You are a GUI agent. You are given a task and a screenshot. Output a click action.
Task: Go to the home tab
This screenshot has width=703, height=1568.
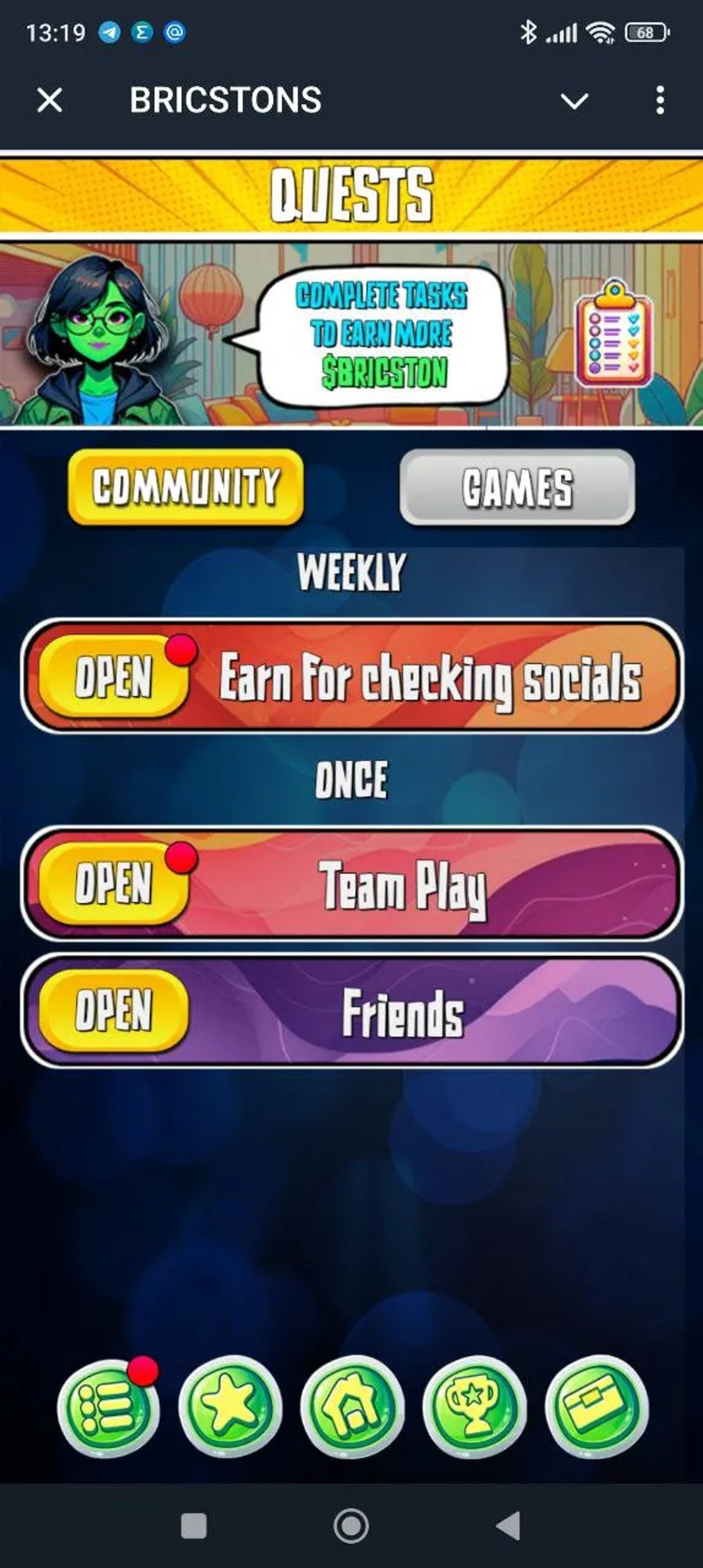pos(352,1407)
